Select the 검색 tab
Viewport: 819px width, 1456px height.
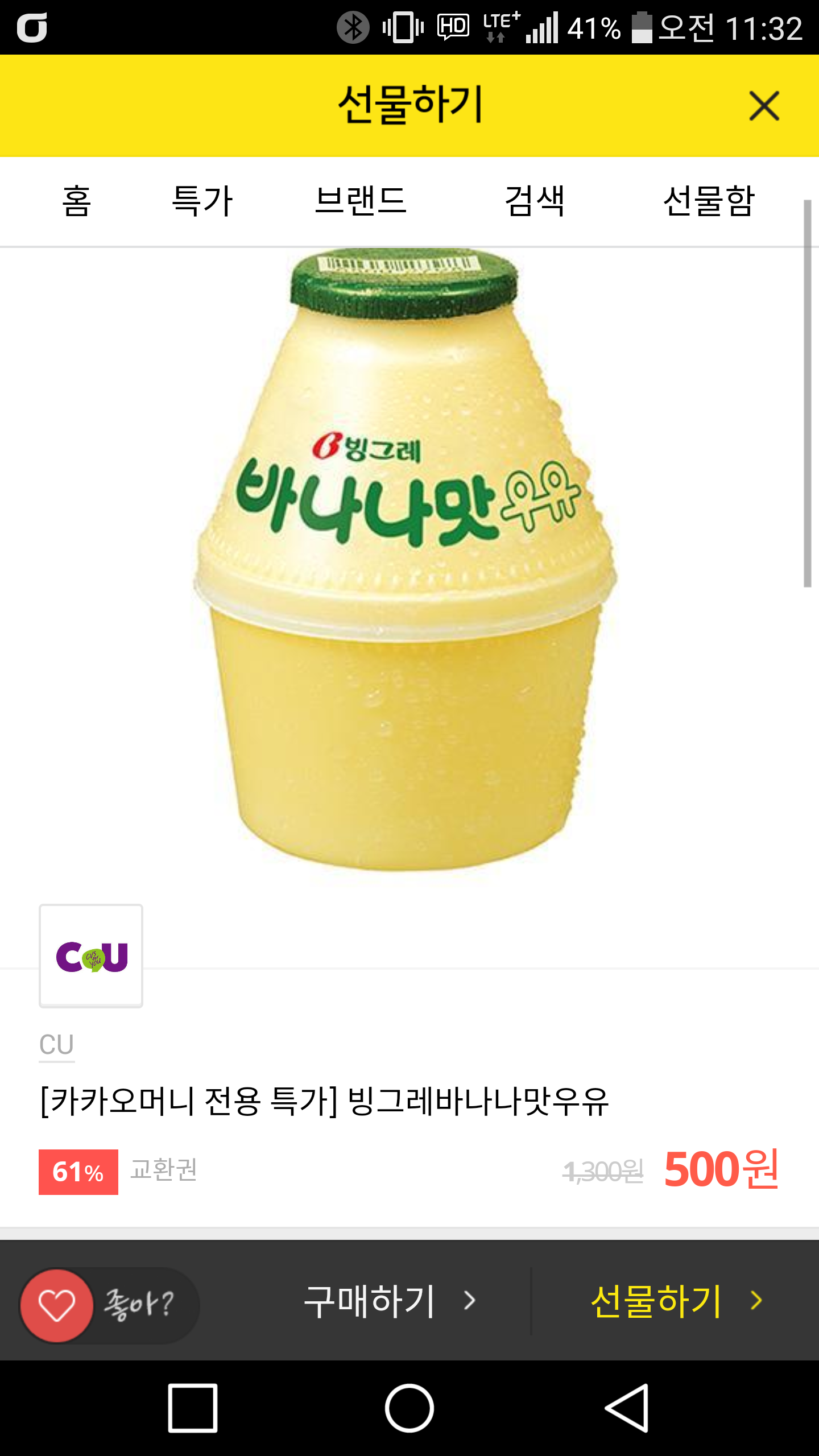535,201
